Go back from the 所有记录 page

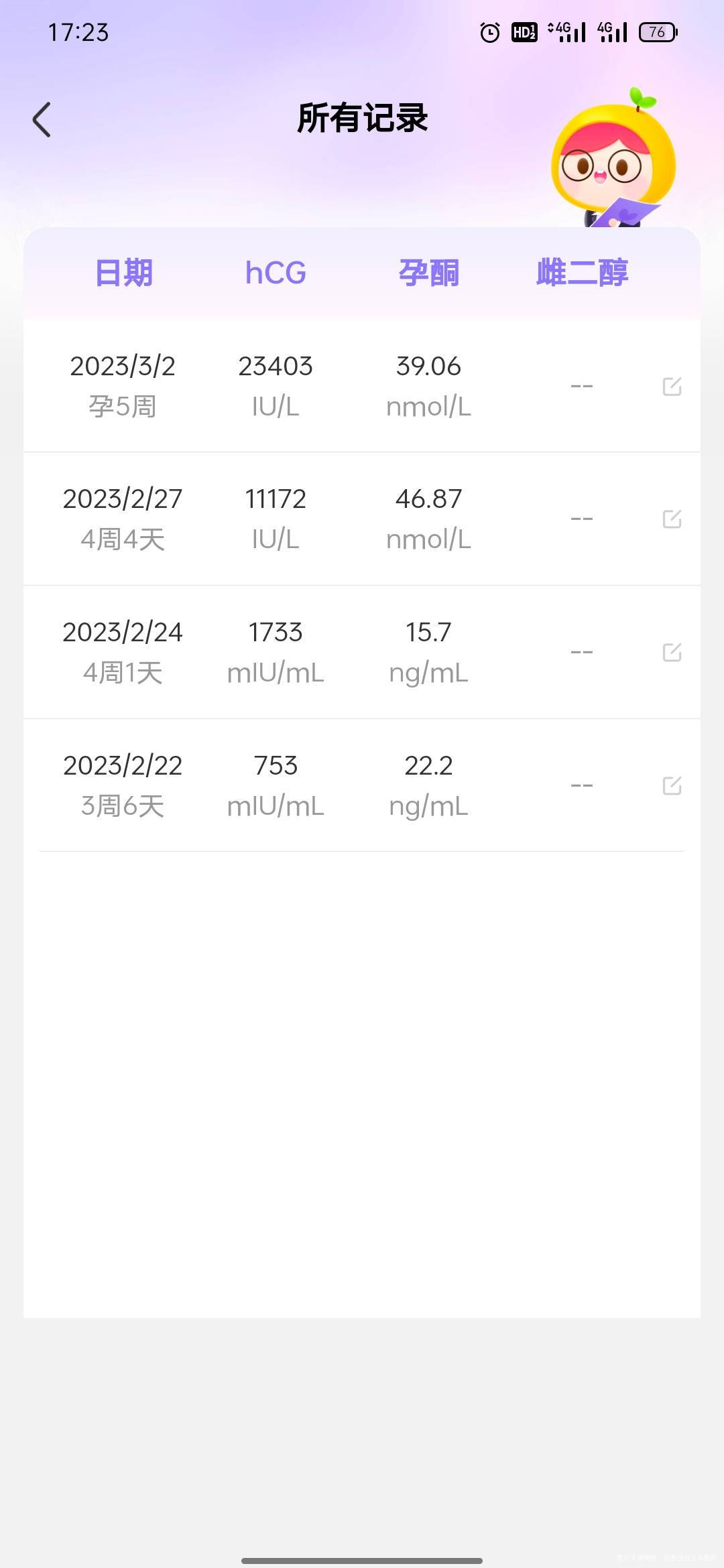click(x=42, y=120)
